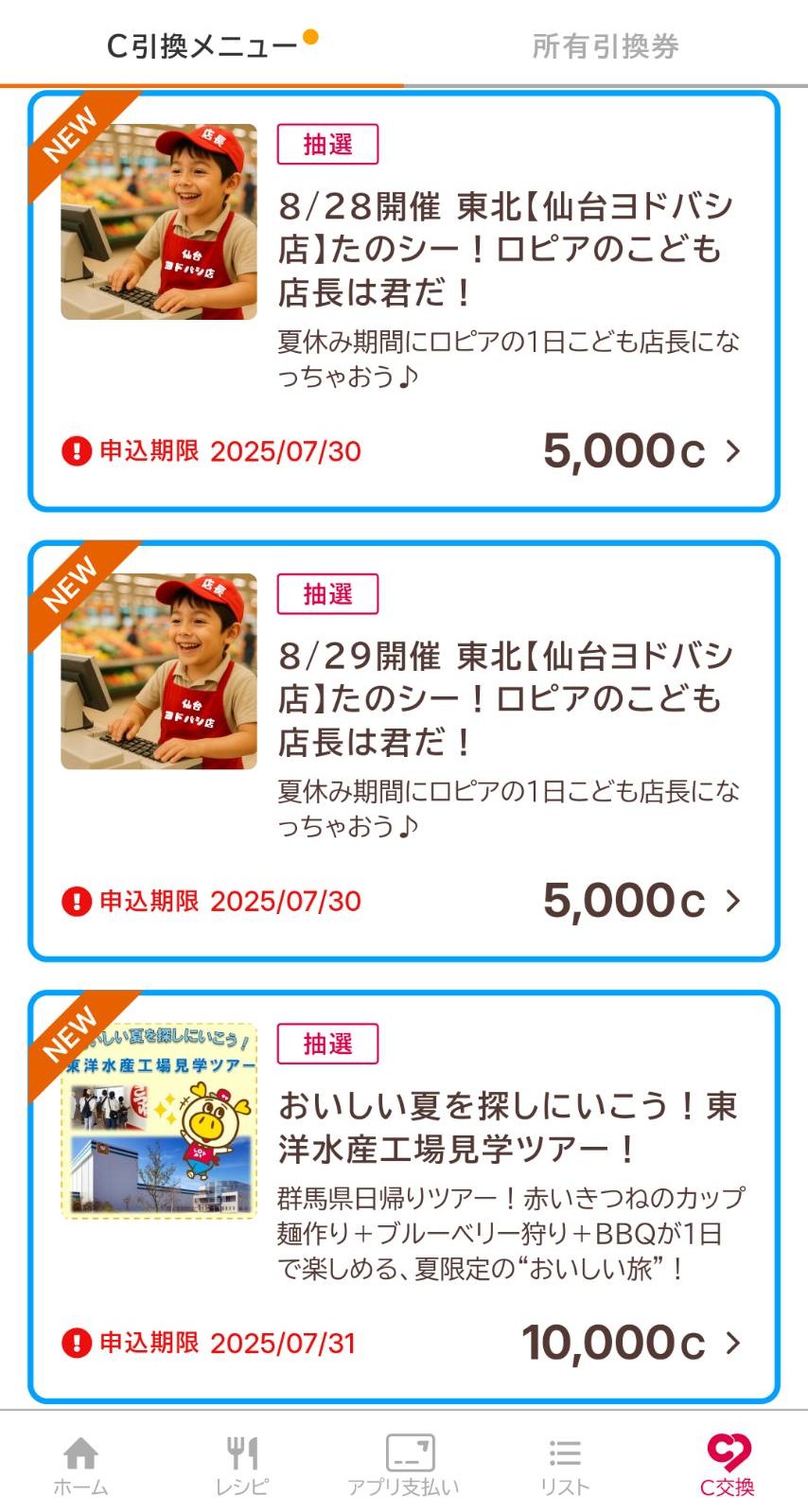Open the 8/29開催 仙台ヨドバシ店 lottery card
Screen dimensions: 808x1512
(x=404, y=750)
